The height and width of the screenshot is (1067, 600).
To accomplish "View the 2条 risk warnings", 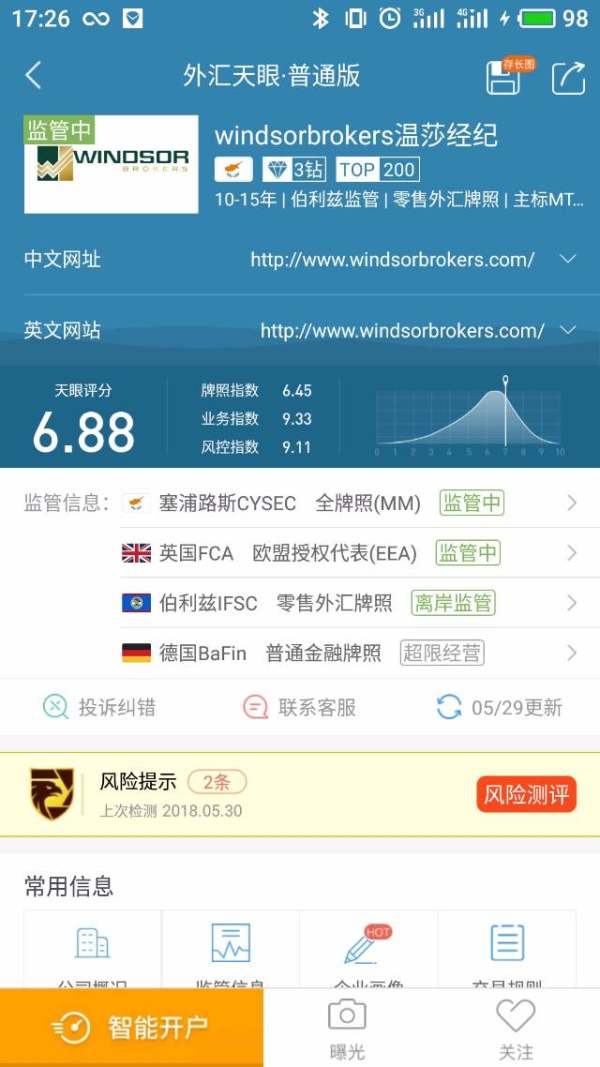I will click(216, 782).
